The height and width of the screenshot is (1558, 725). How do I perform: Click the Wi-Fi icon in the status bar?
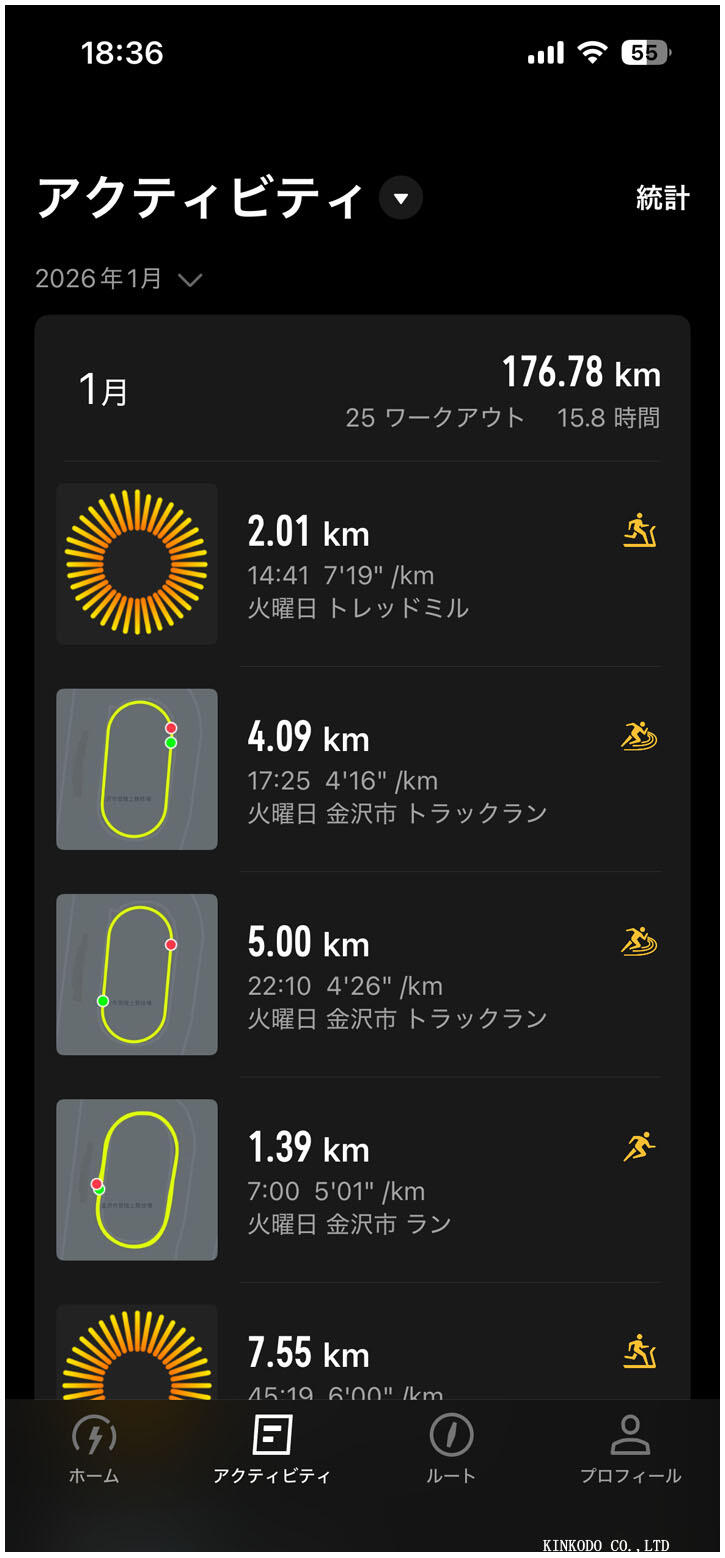591,53
